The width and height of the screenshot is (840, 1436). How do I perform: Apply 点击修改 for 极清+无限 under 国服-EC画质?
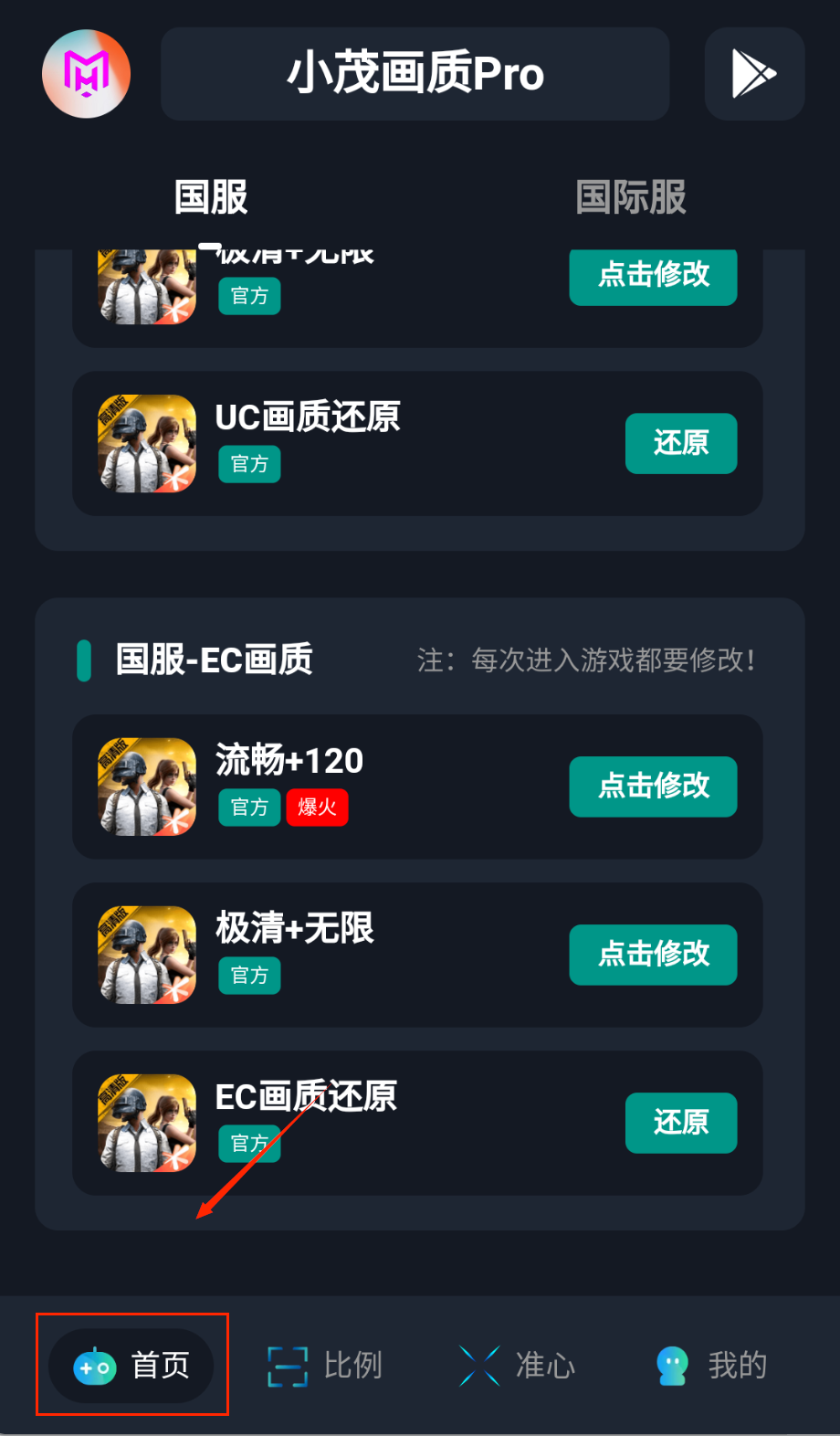pos(653,955)
